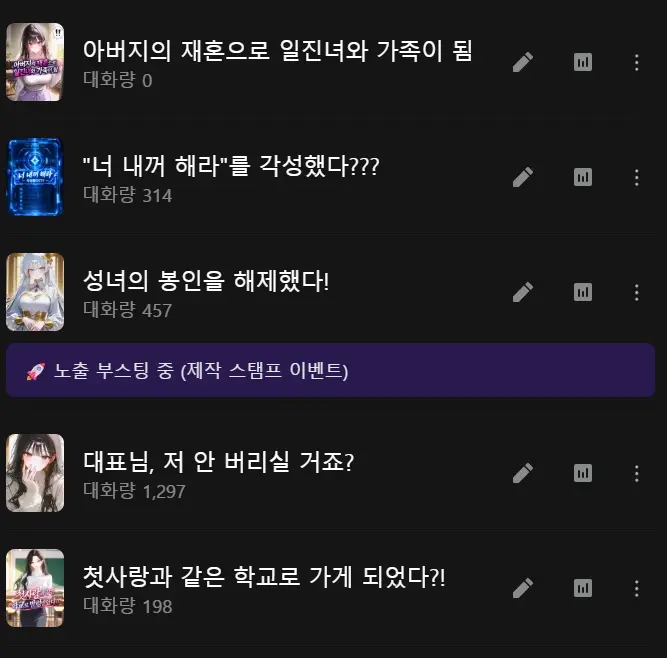
Task: Select the '"너 내꺼 해라"를 각성했다???' cover thumbnail
Action: coord(35,177)
